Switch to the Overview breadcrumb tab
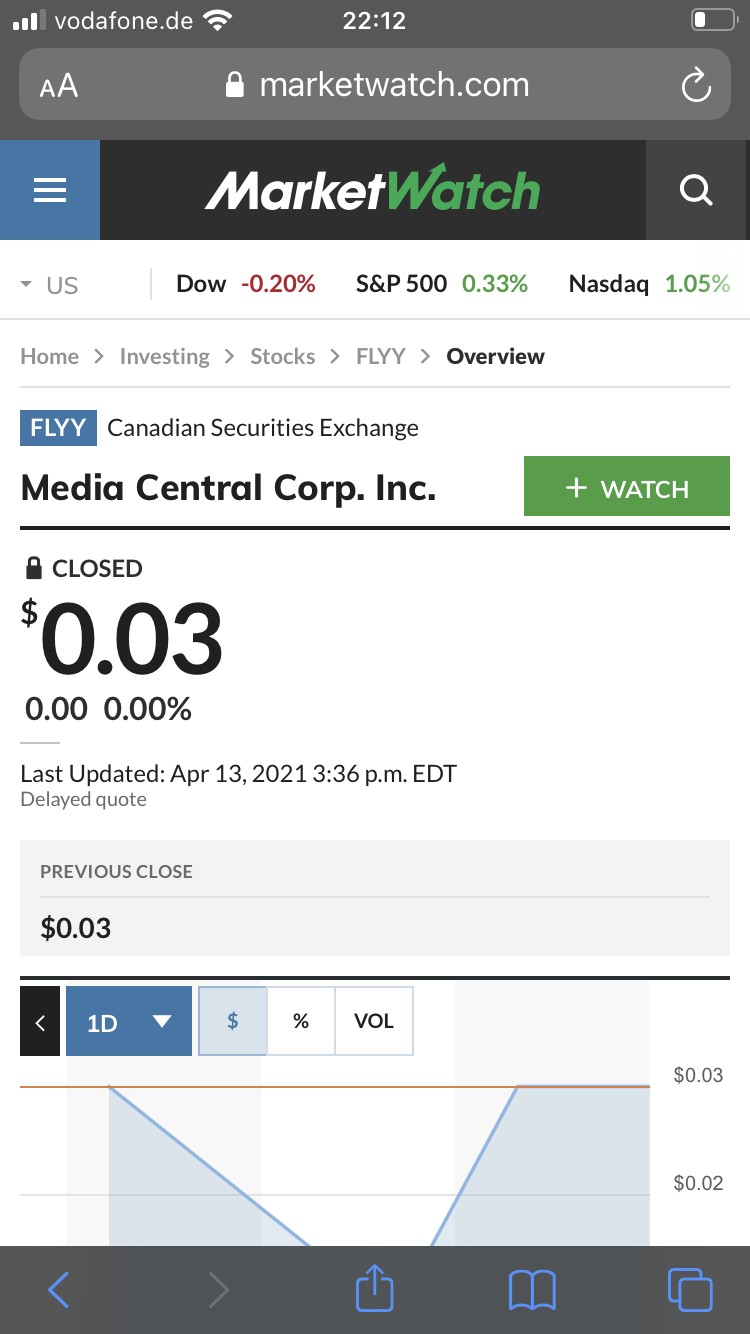 click(x=495, y=356)
